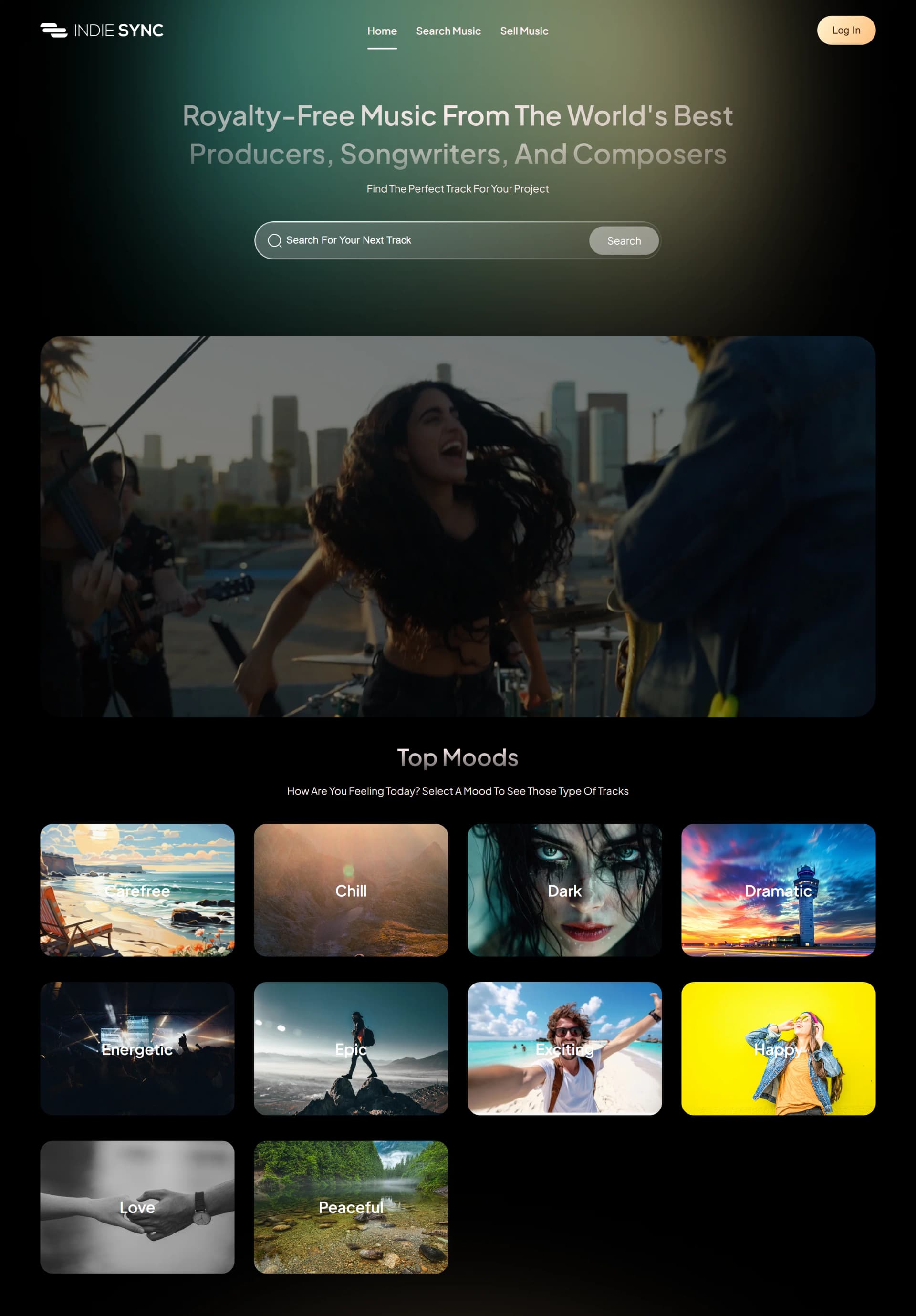916x1316 pixels.
Task: Choose the Peaceful mood tile
Action: pyautogui.click(x=351, y=1206)
